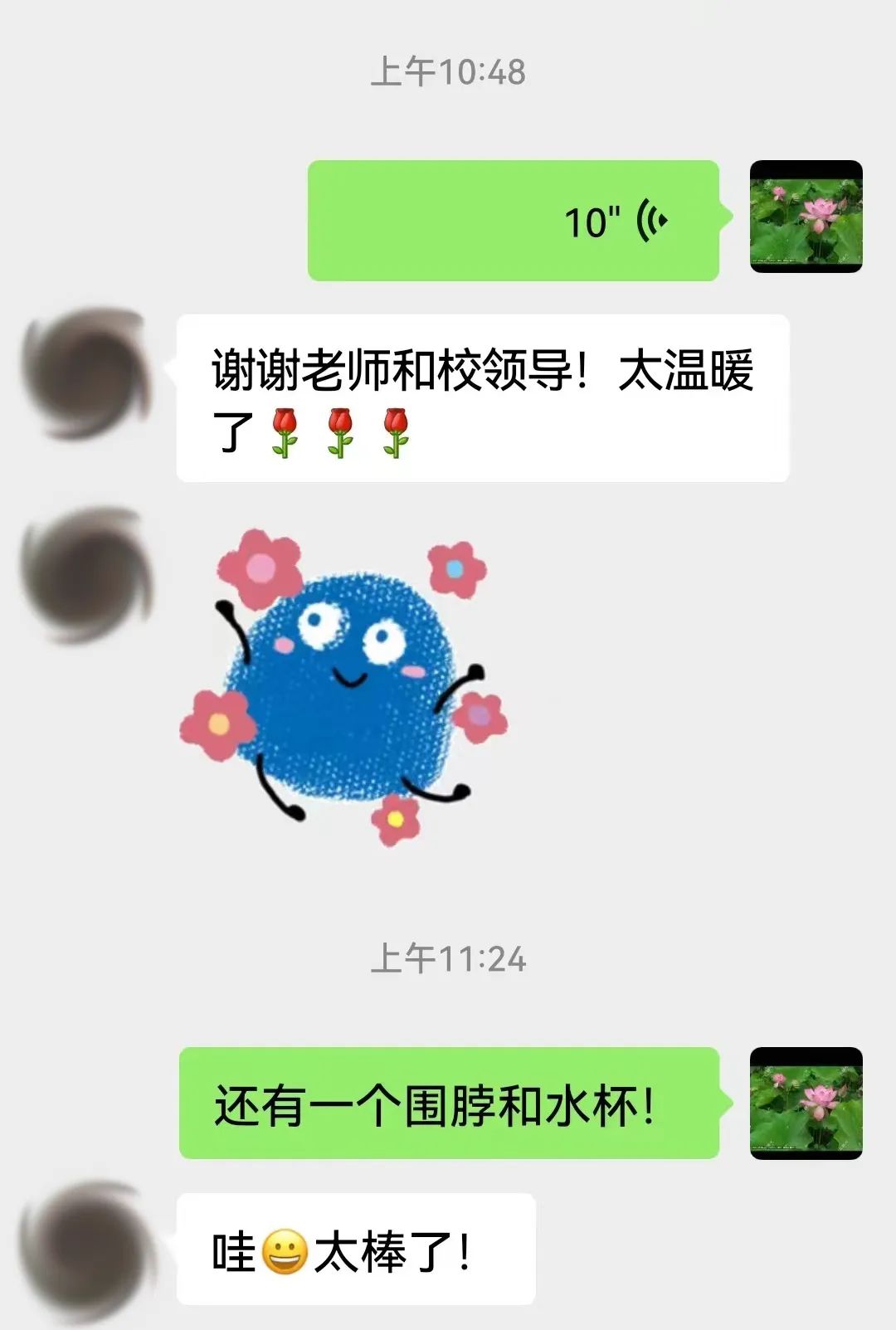Tap the lotus avatar beside the 还有一个围脖和水杯 message
The image size is (896, 1330).
click(x=806, y=1103)
